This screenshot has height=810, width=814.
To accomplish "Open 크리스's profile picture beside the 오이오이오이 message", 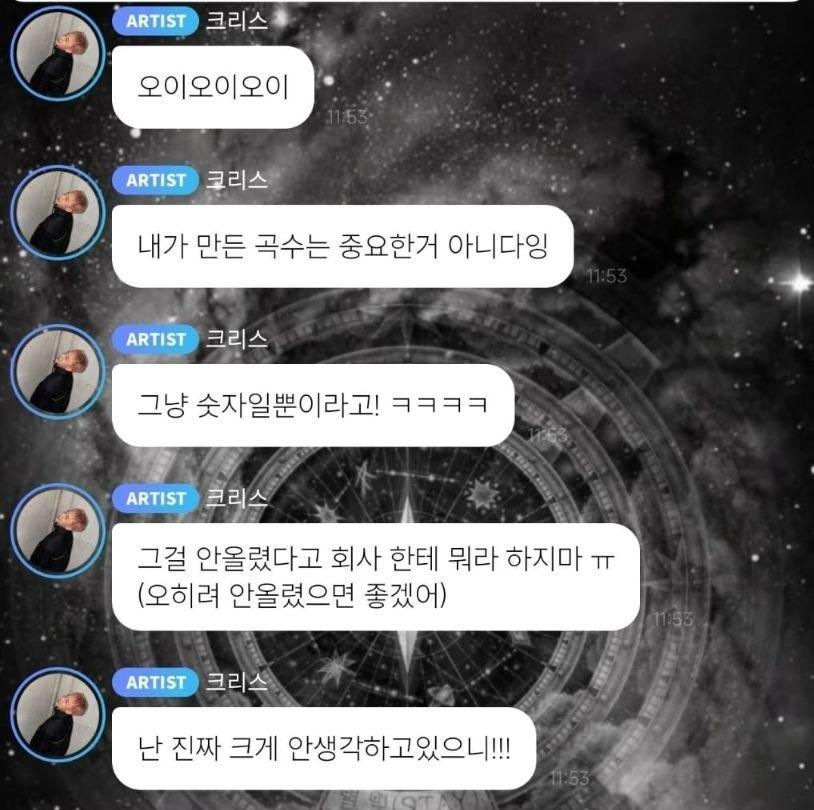I will pyautogui.click(x=58, y=53).
